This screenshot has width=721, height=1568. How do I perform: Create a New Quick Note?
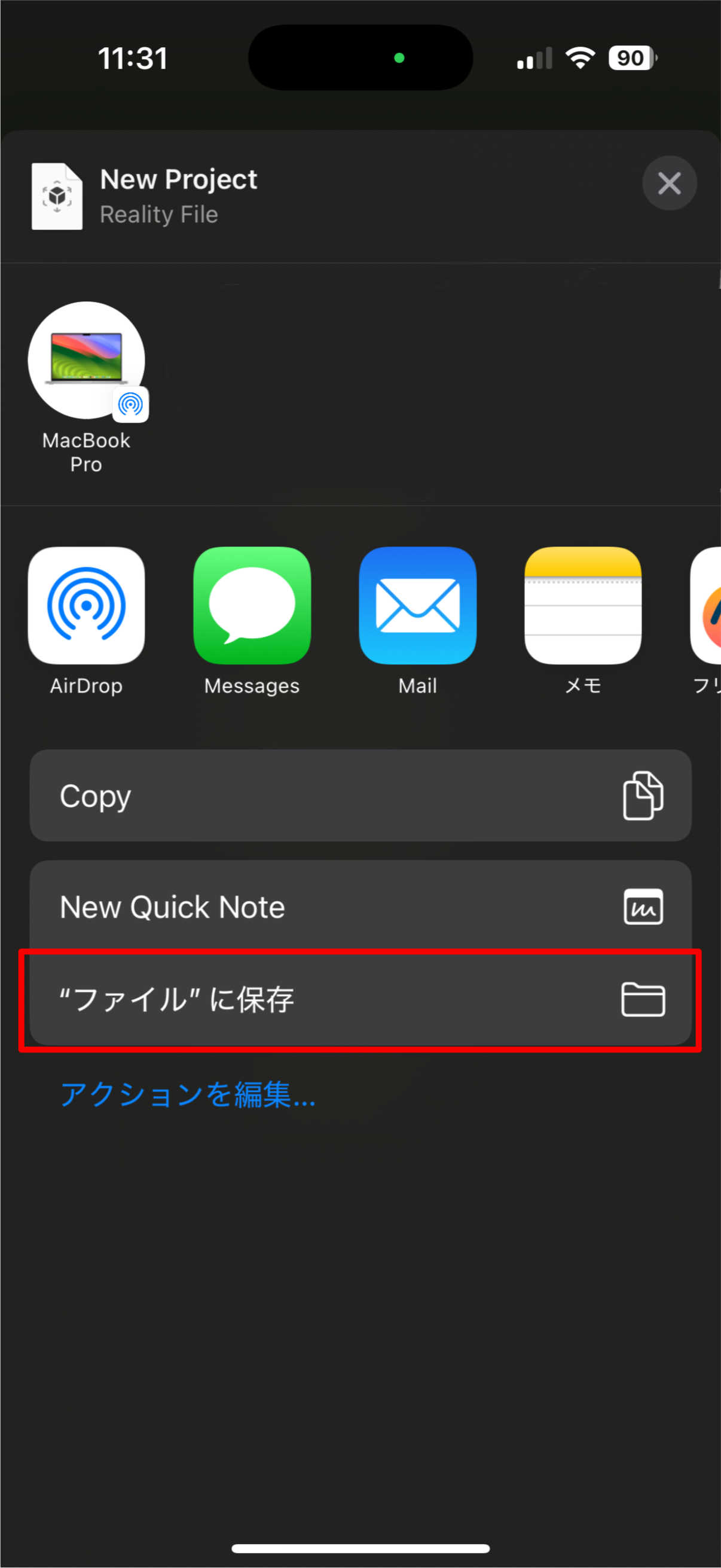360,907
